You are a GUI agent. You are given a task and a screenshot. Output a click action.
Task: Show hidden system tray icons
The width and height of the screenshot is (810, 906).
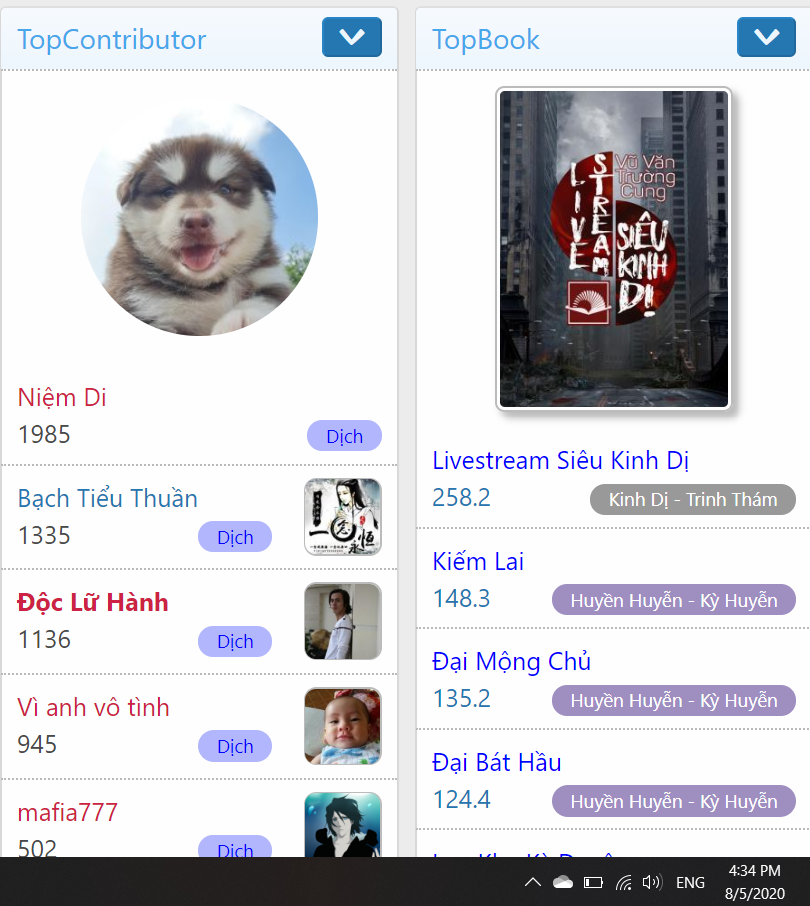pyautogui.click(x=533, y=882)
